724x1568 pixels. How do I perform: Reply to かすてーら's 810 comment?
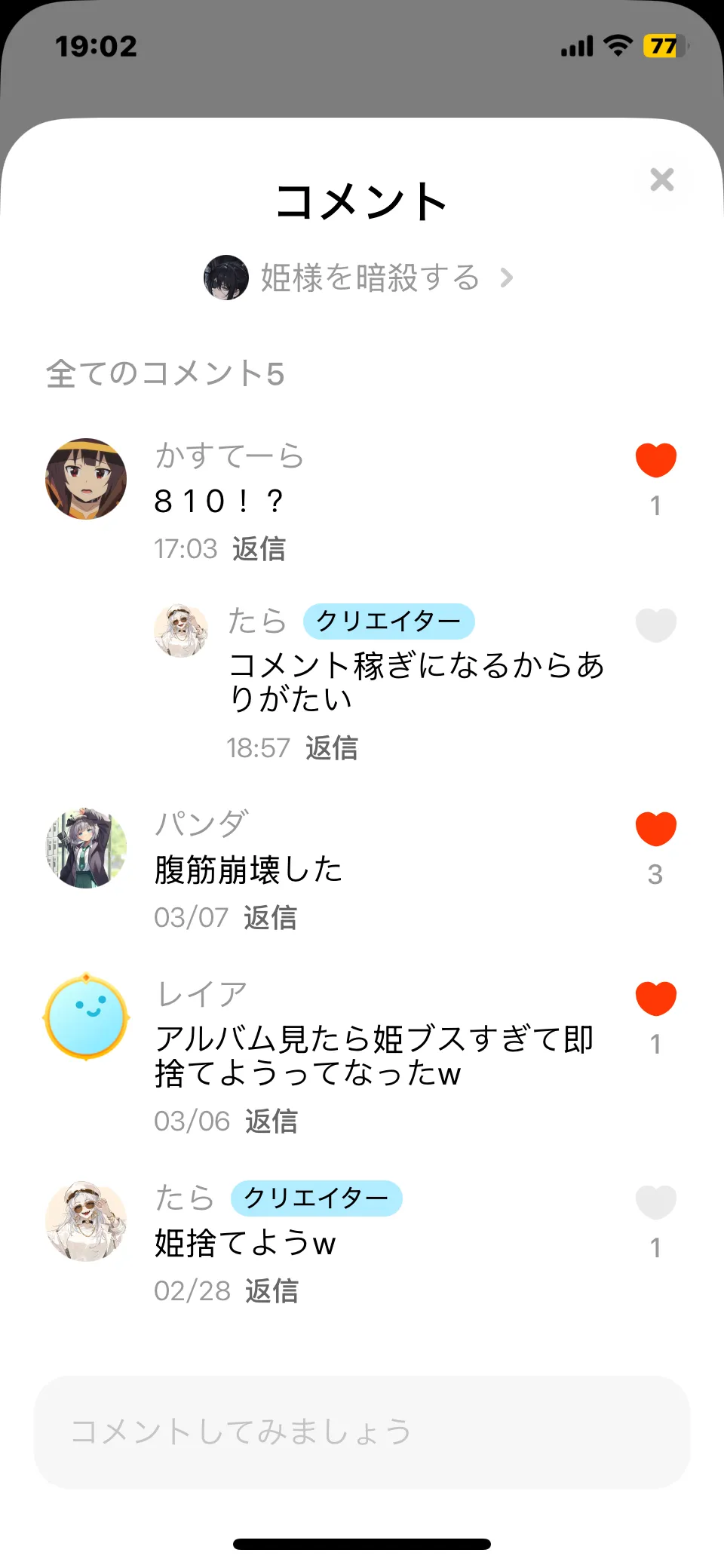(x=259, y=549)
